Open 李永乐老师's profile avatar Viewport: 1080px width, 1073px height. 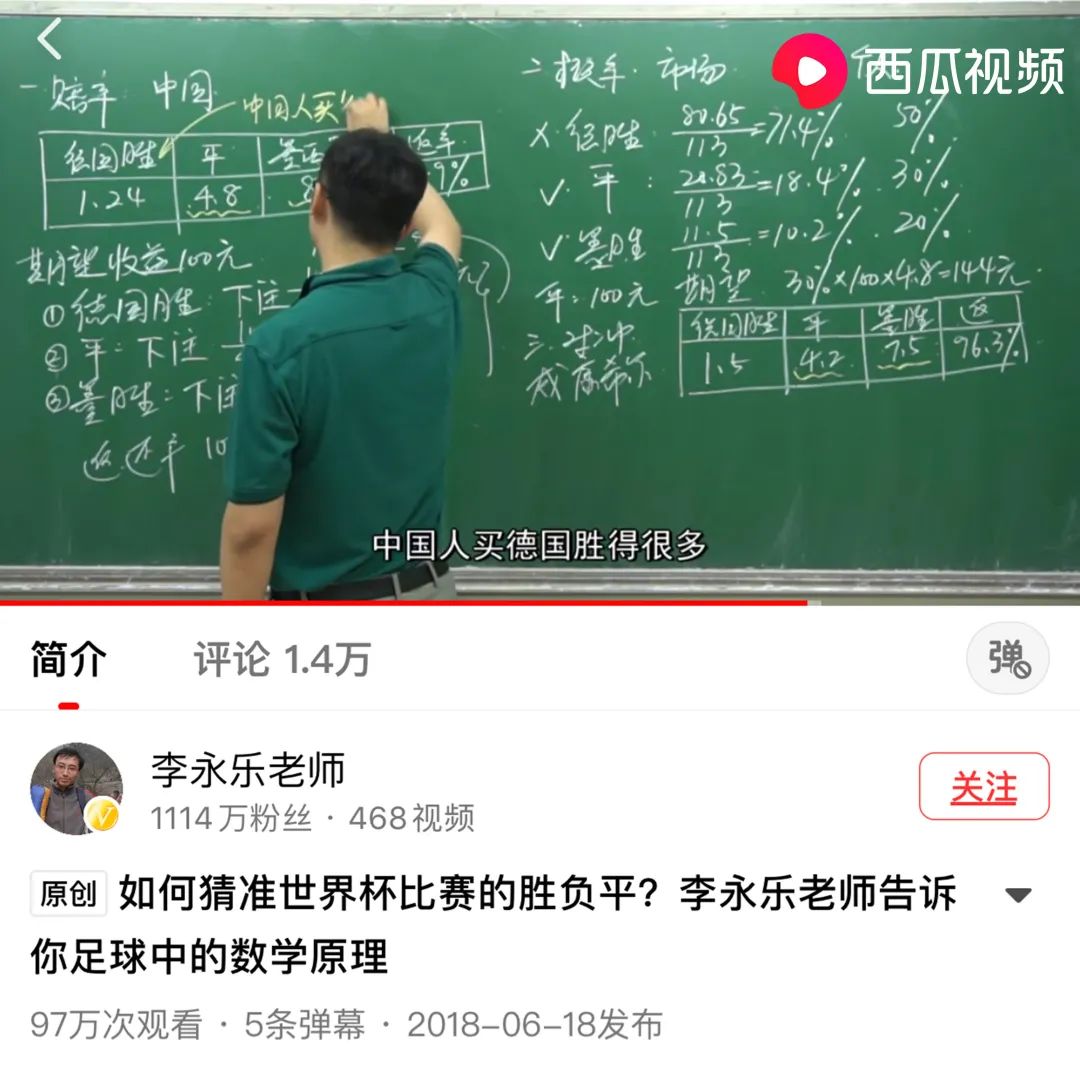pyautogui.click(x=76, y=788)
